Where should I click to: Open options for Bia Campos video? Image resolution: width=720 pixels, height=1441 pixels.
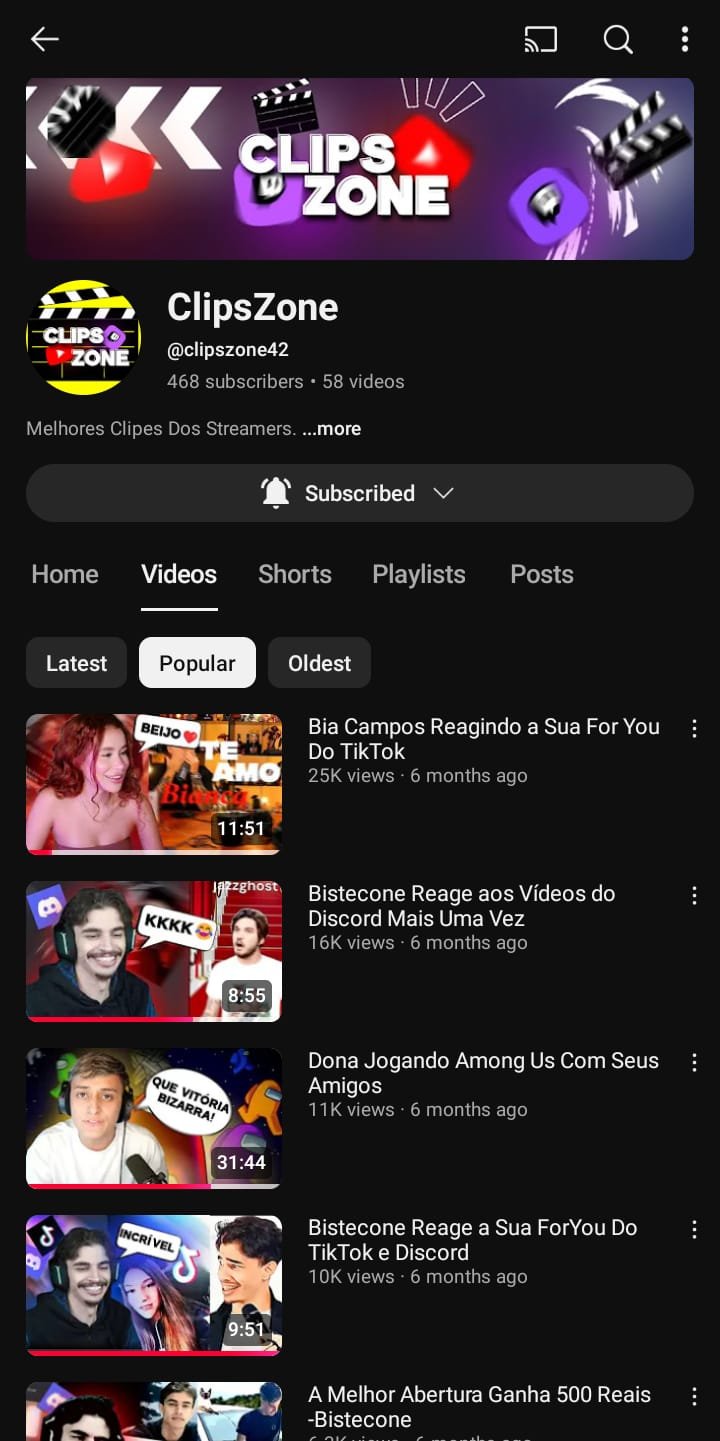pos(694,729)
